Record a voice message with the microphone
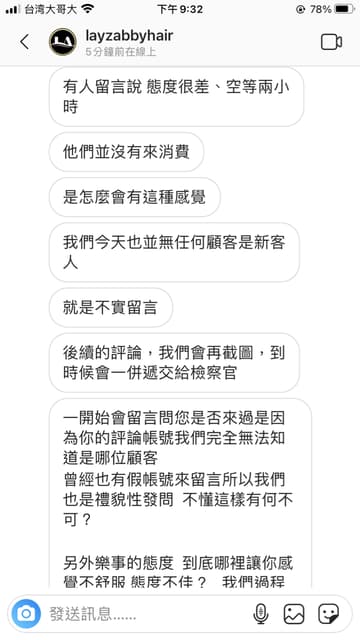Image resolution: width=360 pixels, height=640 pixels. (260, 613)
